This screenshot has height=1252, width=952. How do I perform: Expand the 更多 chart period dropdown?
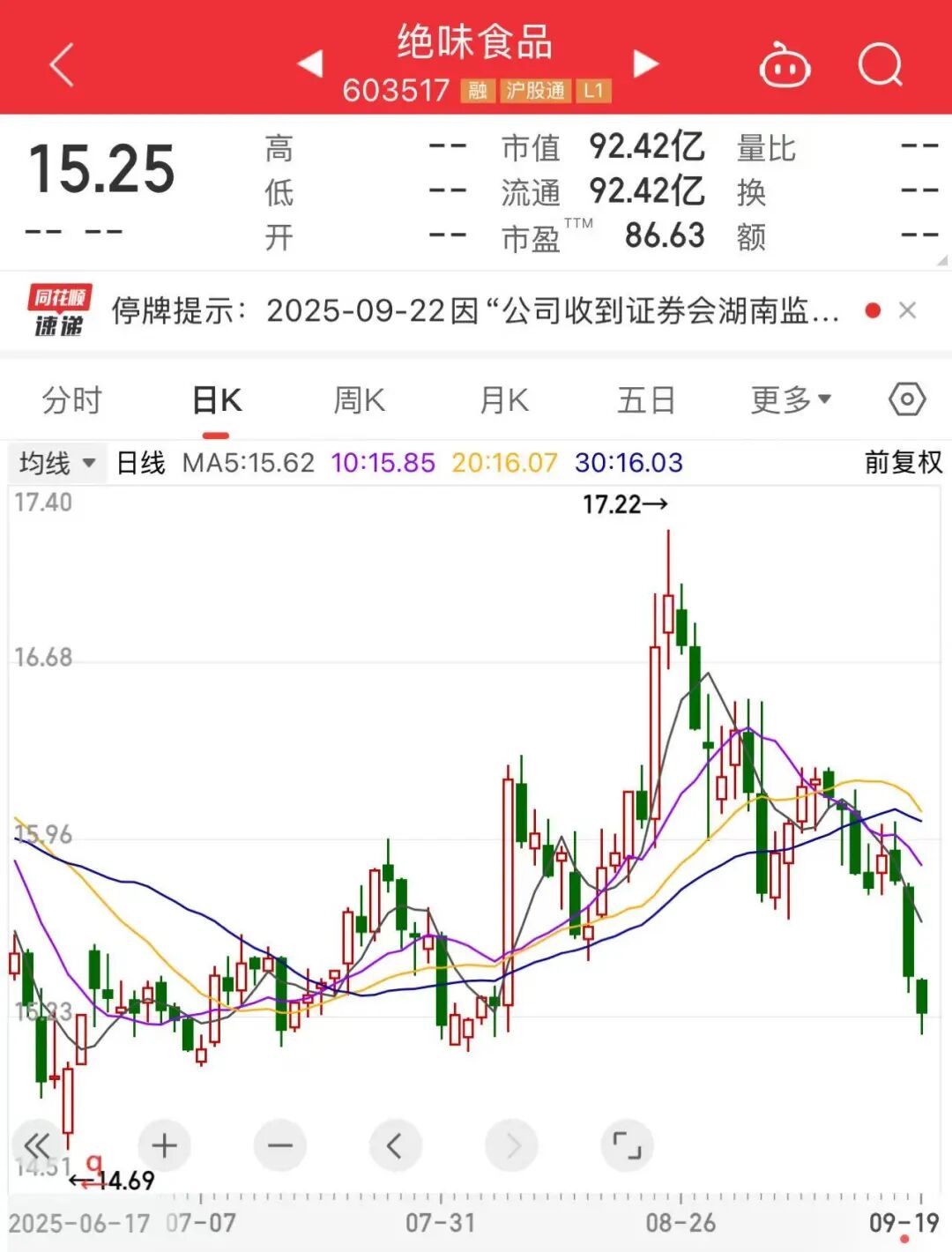tap(791, 400)
